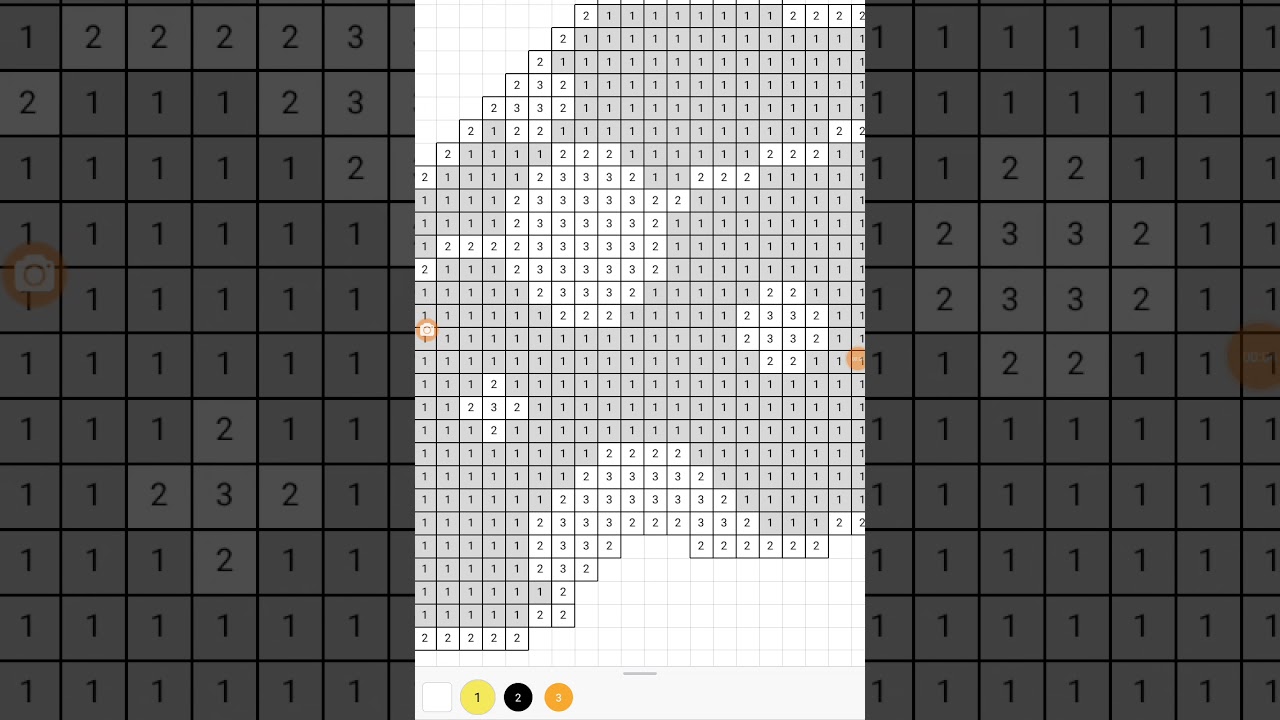Tap the floating camera screenshot icon
The height and width of the screenshot is (720, 1280).
[427, 329]
